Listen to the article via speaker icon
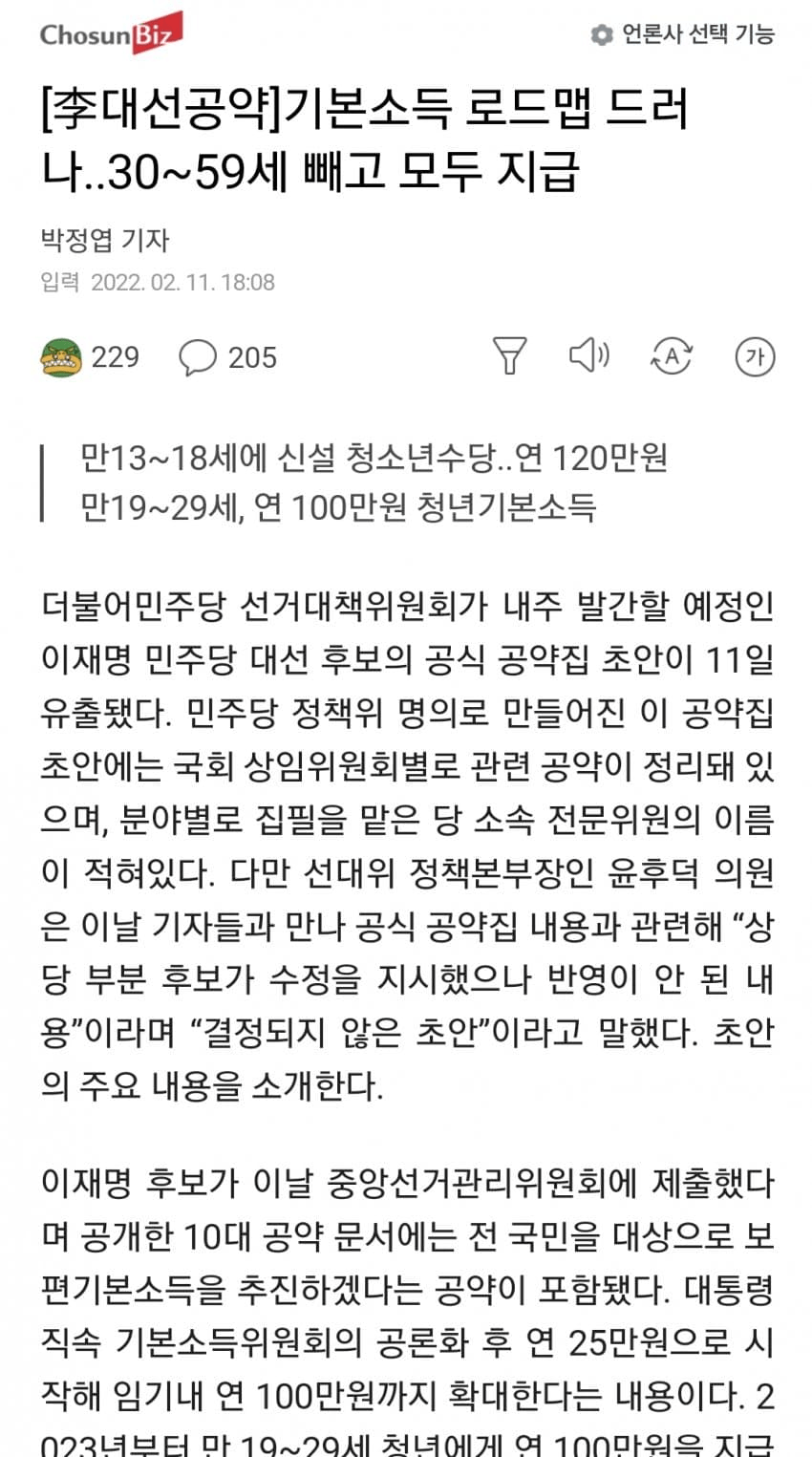Viewport: 812px width, 1457px height. [x=588, y=356]
